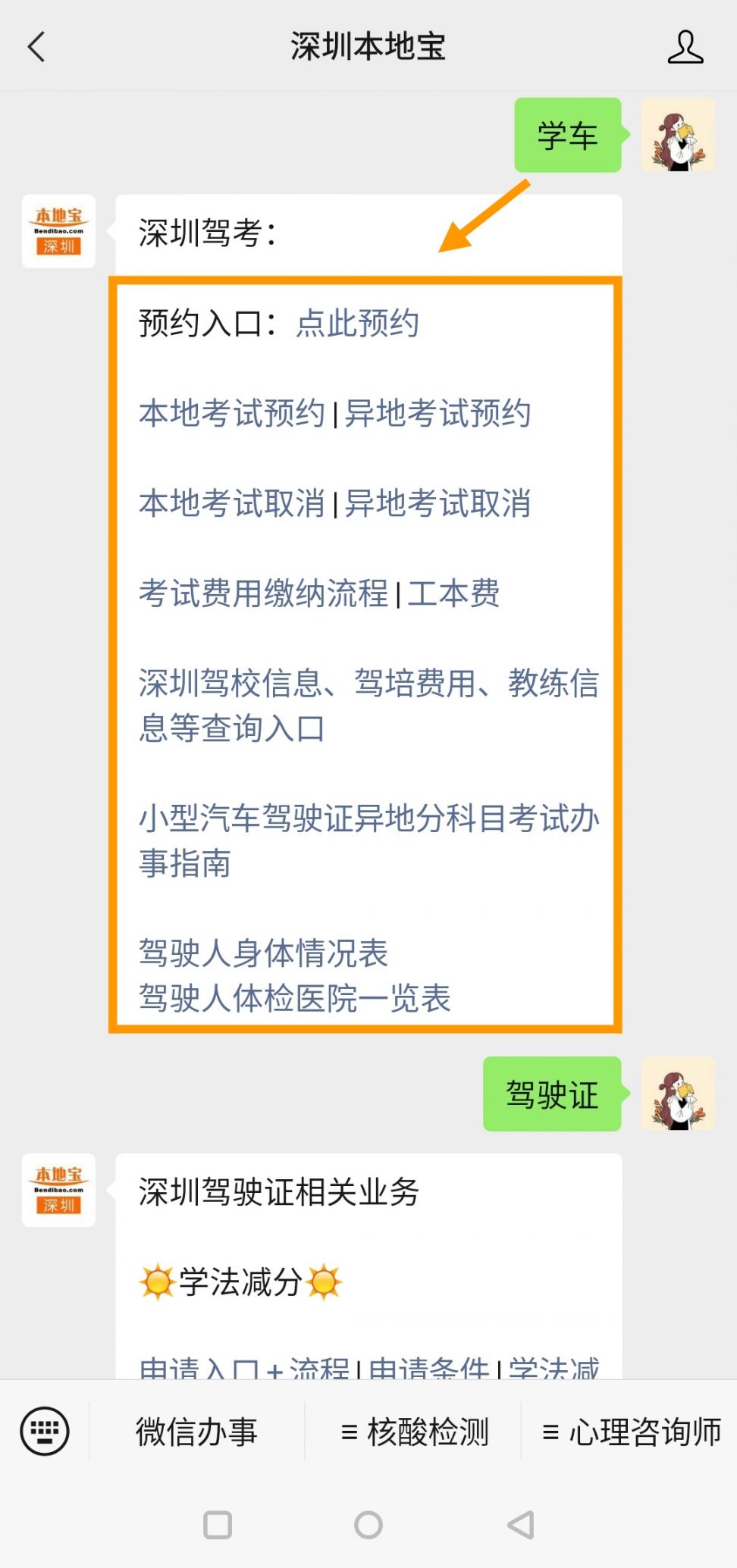The width and height of the screenshot is (737, 1568).
Task: Open 小型汽车驾驶证异地分科目考试办事指南 link
Action: [368, 840]
